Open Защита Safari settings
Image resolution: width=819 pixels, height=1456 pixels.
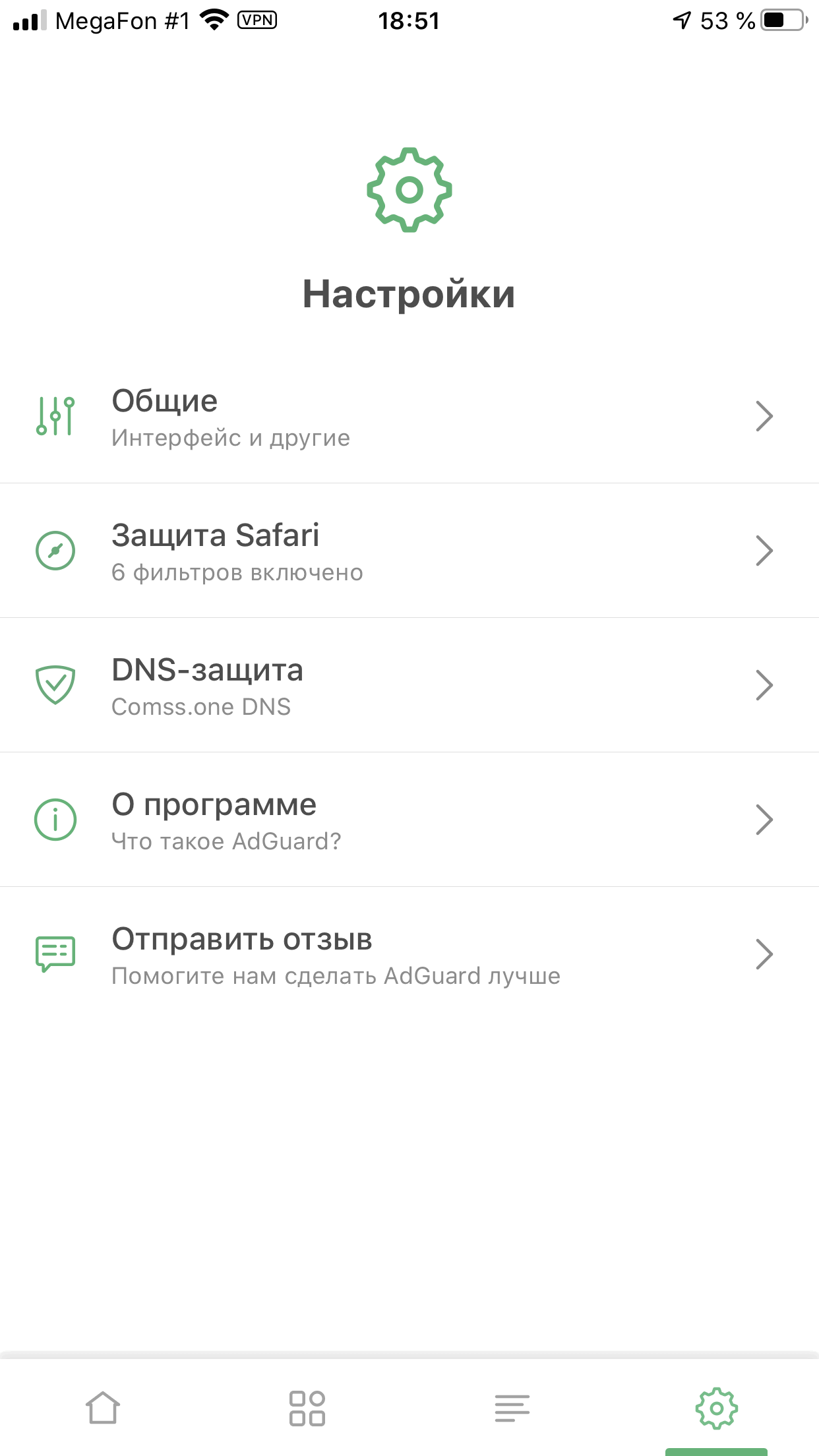tap(409, 551)
